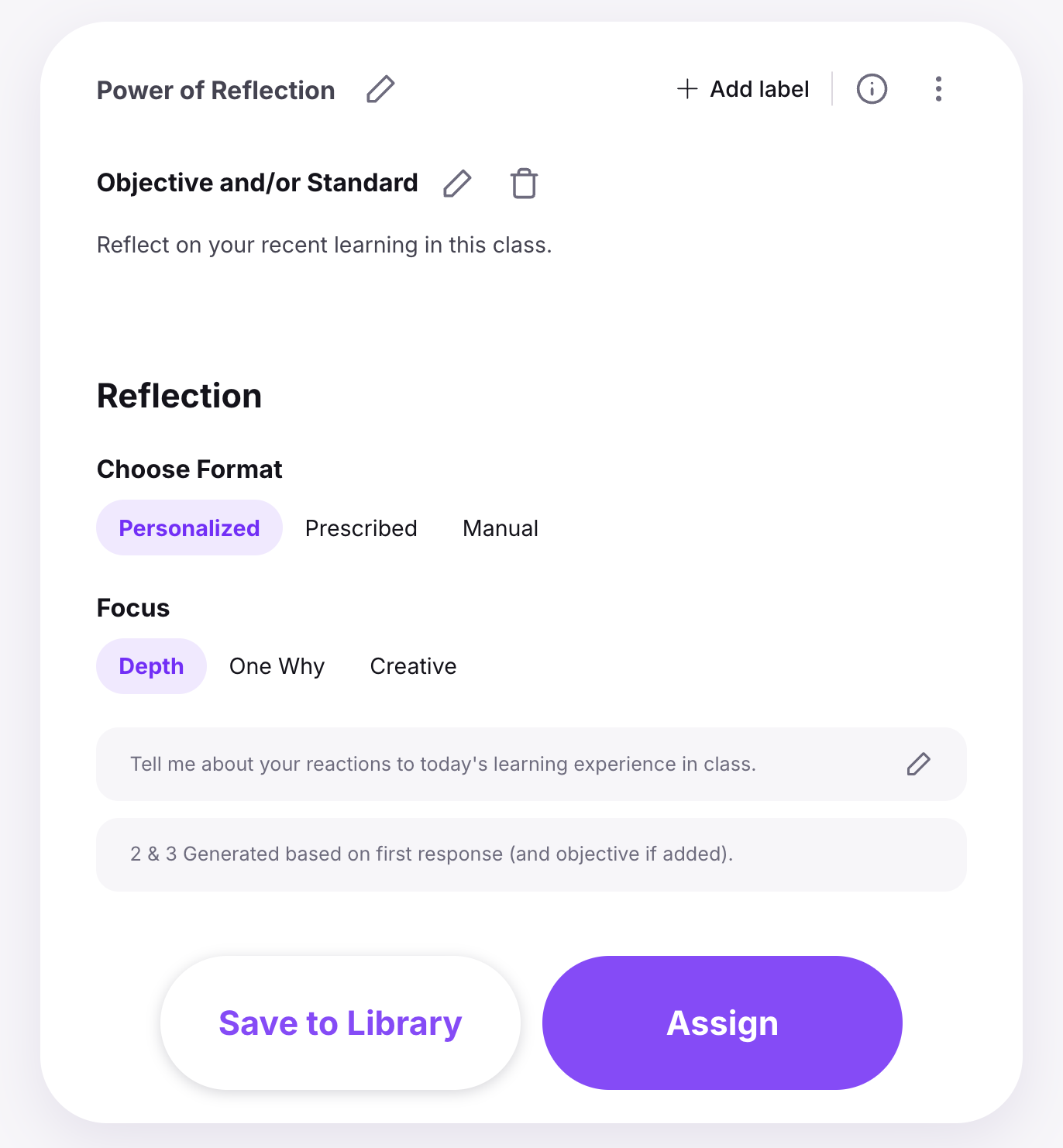Save this reflection to Library
The height and width of the screenshot is (1148, 1063).
pyautogui.click(x=340, y=1023)
